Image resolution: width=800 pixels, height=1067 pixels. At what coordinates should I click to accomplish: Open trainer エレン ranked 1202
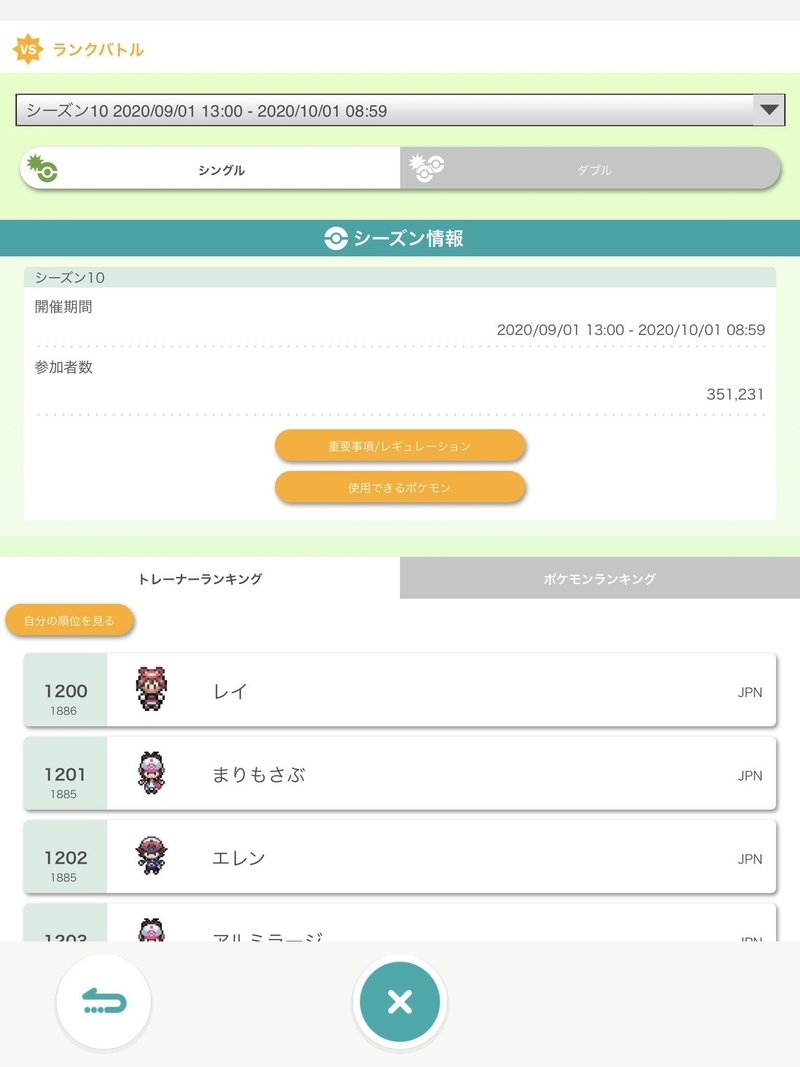(x=400, y=857)
